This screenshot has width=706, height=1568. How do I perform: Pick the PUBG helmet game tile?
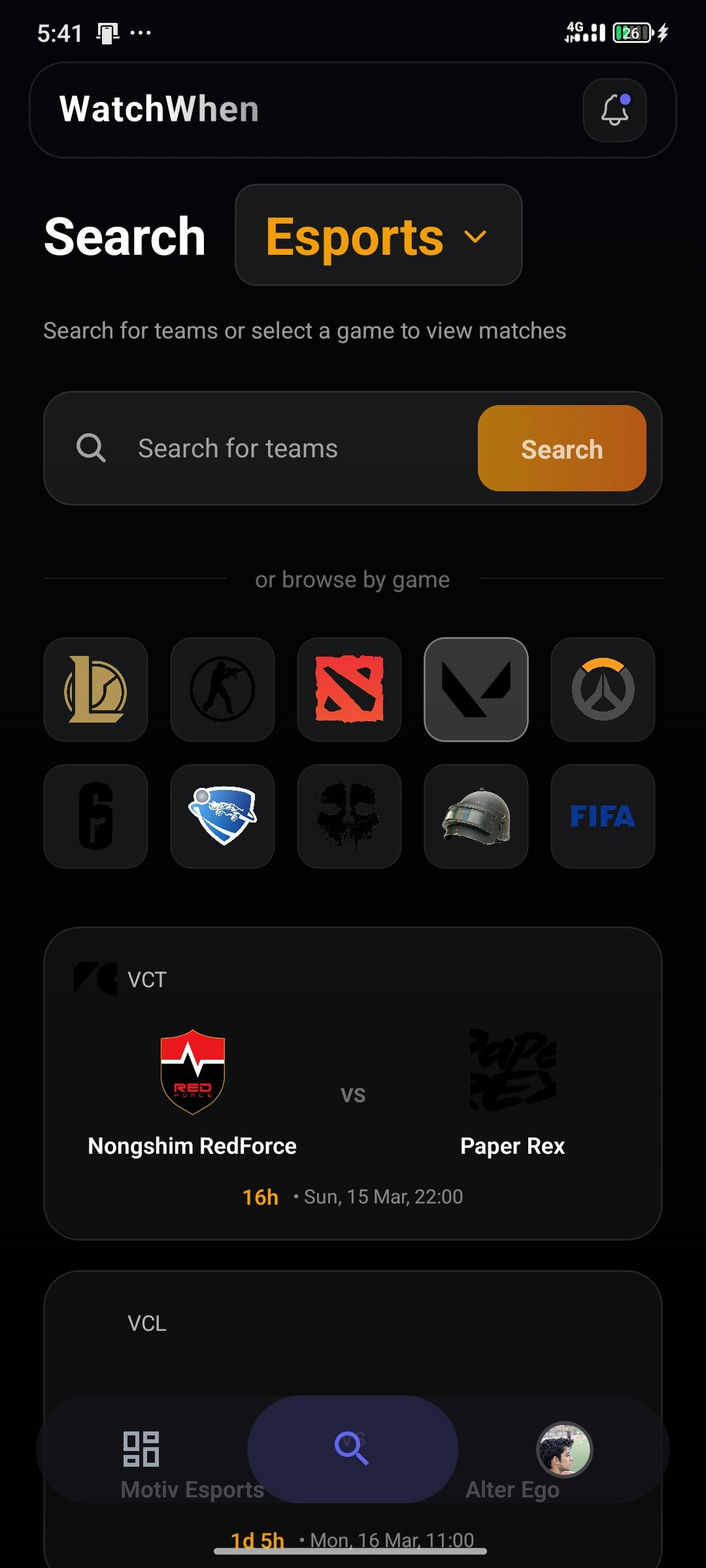[476, 816]
